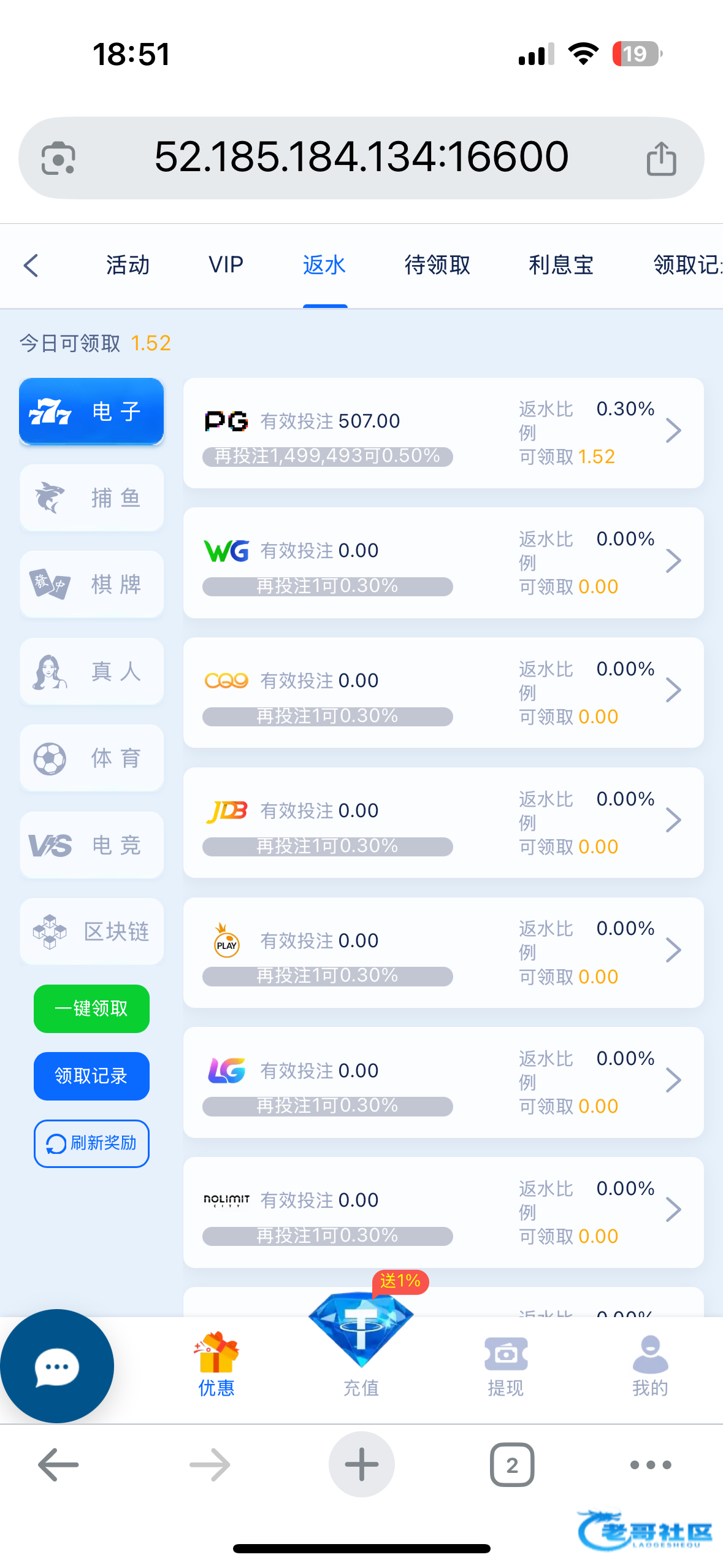
Task: Switch to the 活动 tab
Action: pyautogui.click(x=128, y=266)
